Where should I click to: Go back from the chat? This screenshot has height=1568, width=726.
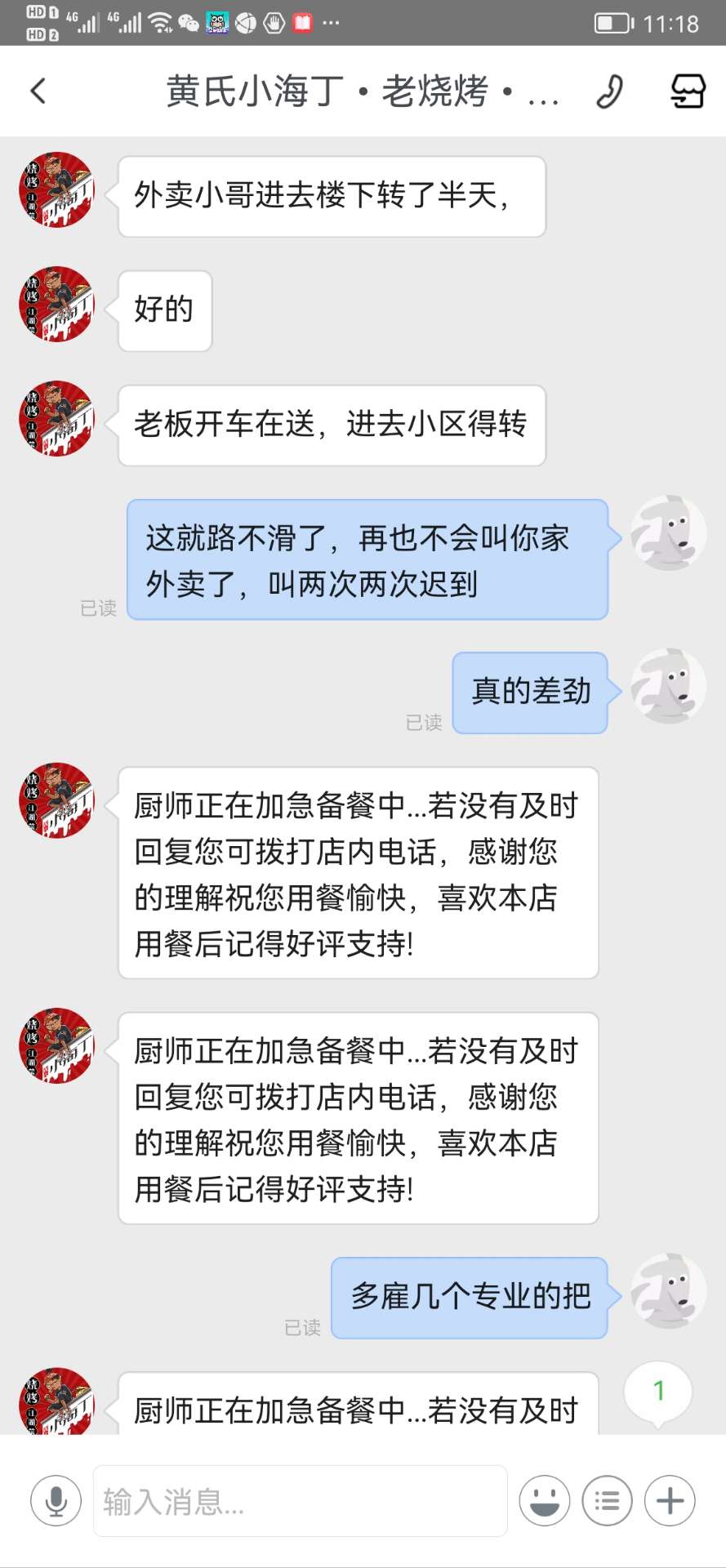pyautogui.click(x=38, y=91)
